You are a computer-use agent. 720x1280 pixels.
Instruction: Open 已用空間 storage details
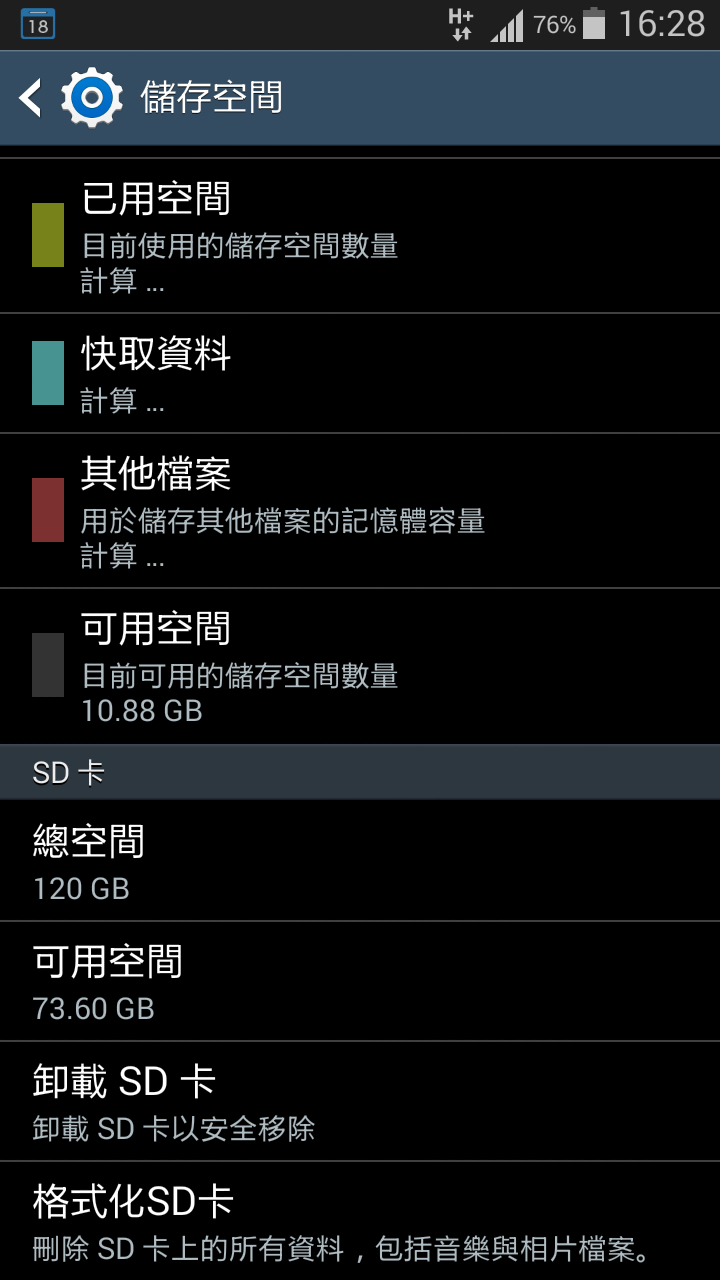[360, 236]
